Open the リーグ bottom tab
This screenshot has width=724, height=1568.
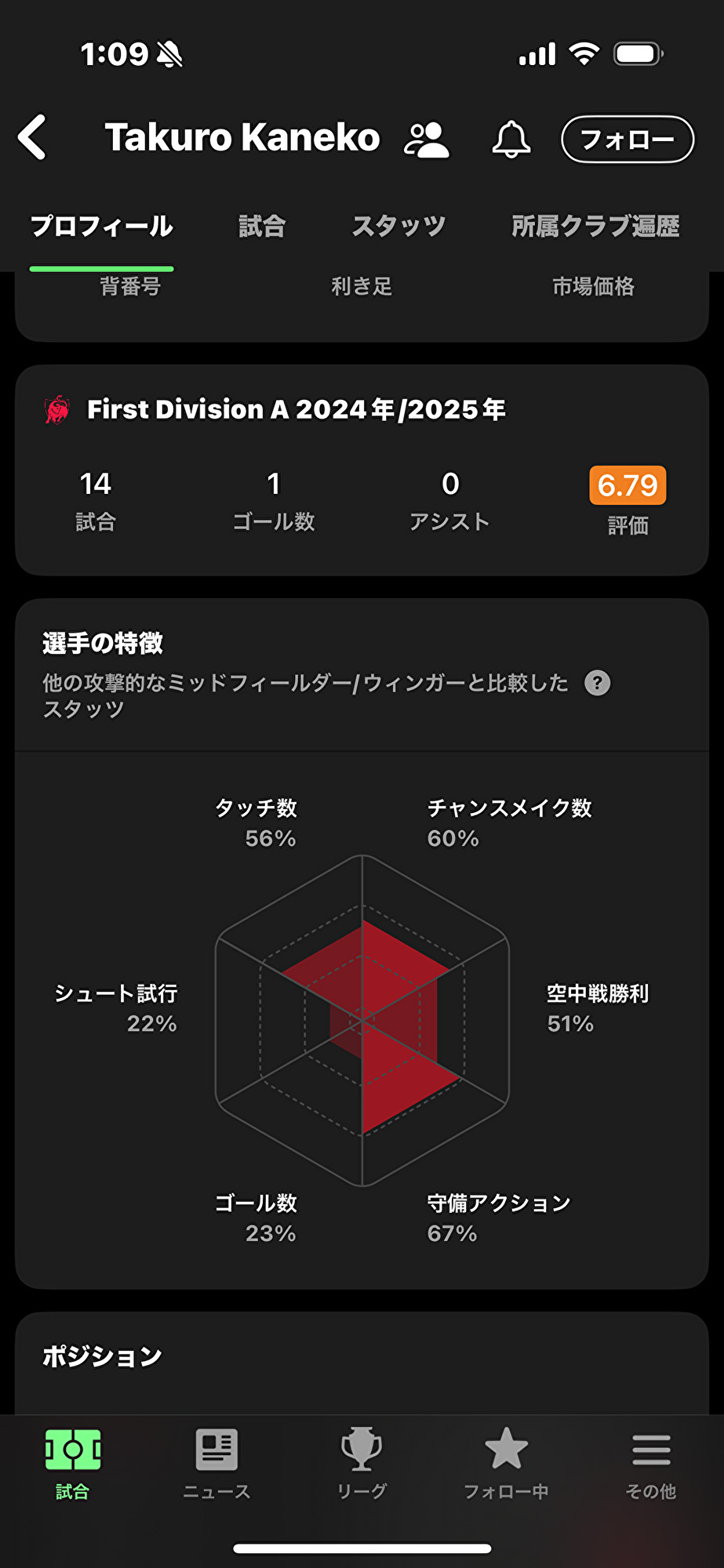click(x=362, y=1463)
